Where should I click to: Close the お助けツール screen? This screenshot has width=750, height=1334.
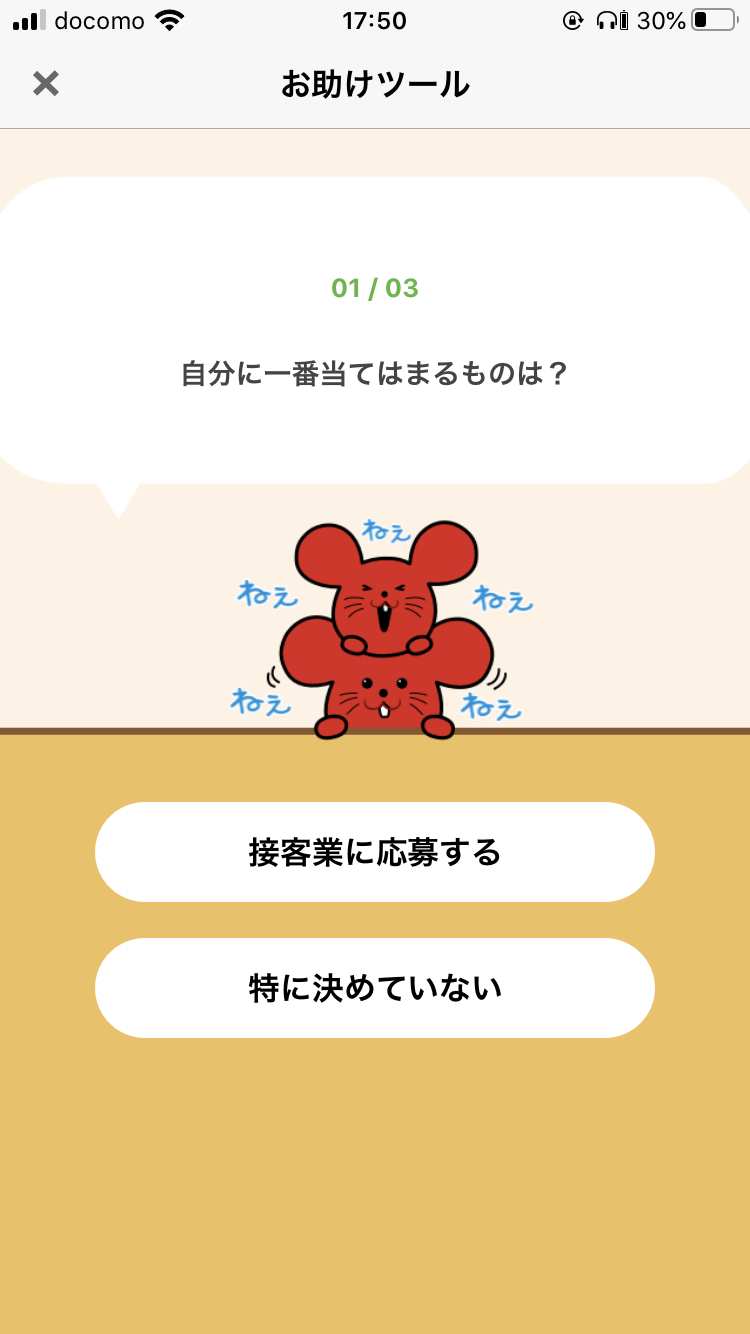tap(46, 84)
